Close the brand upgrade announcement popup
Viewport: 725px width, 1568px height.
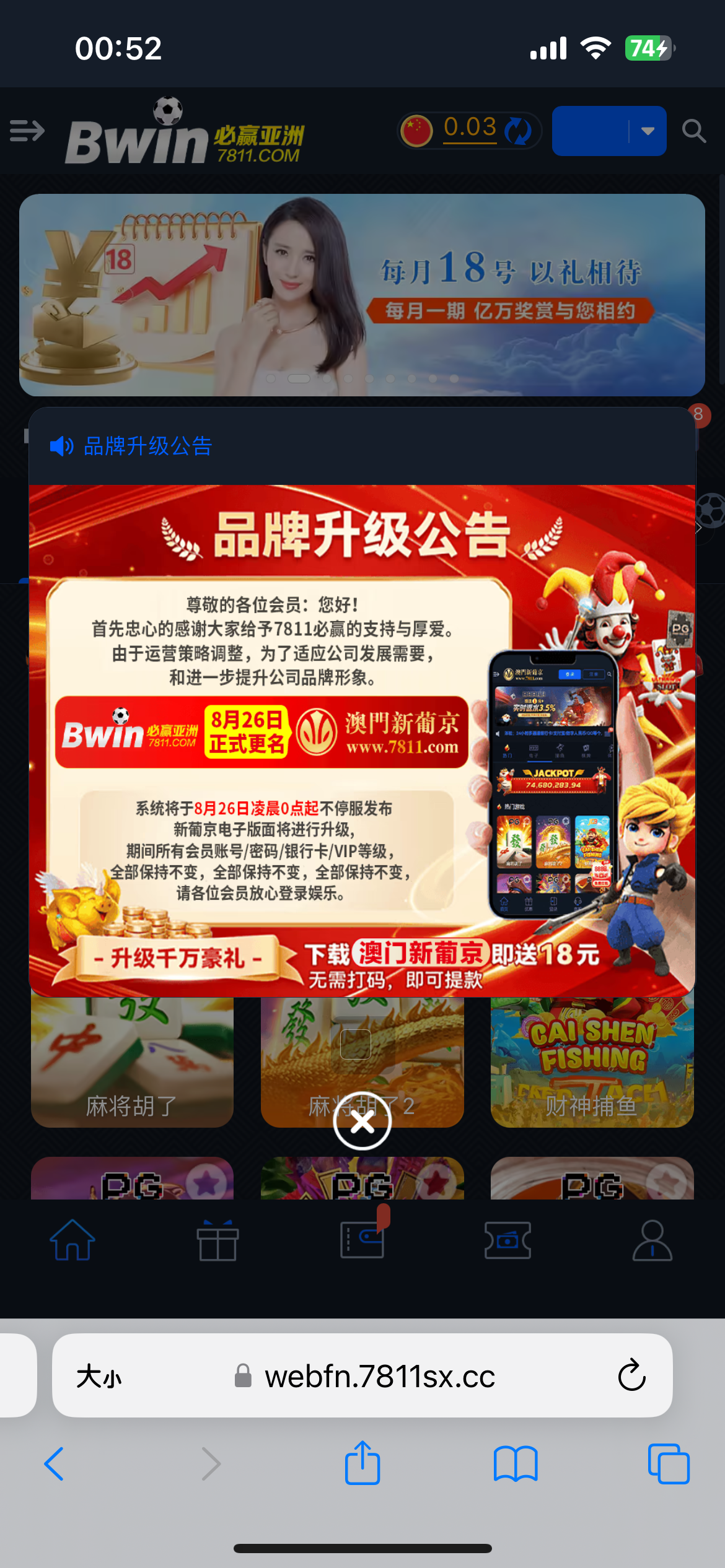(362, 1122)
